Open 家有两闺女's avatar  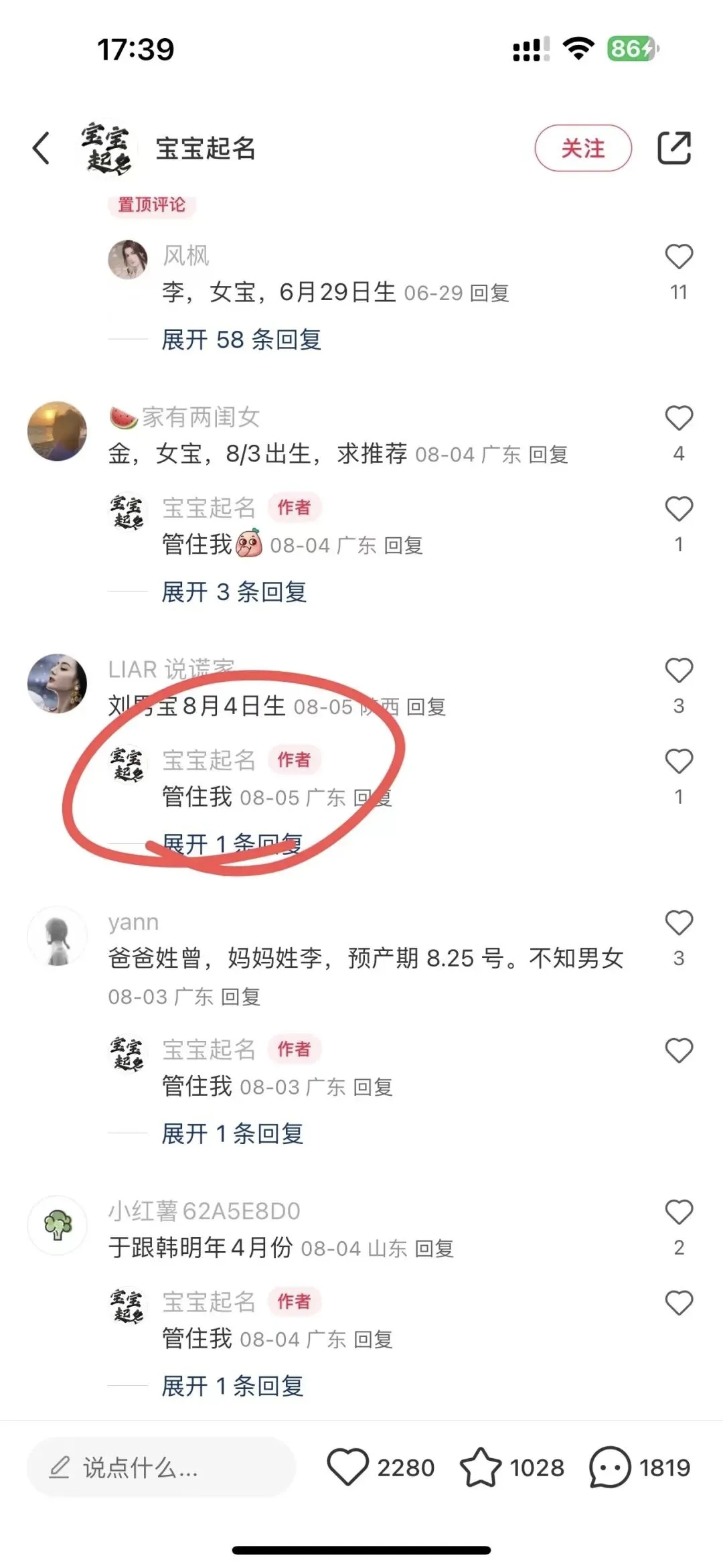pyautogui.click(x=57, y=431)
